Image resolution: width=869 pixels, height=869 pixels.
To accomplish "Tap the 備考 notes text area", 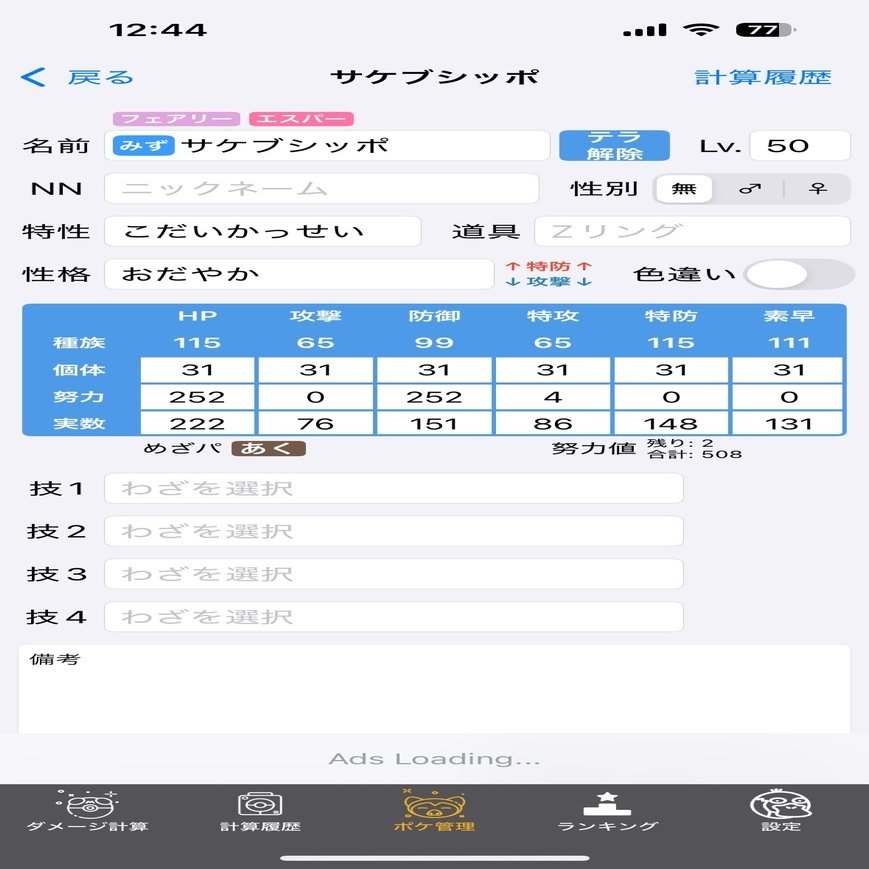I will pos(434,690).
